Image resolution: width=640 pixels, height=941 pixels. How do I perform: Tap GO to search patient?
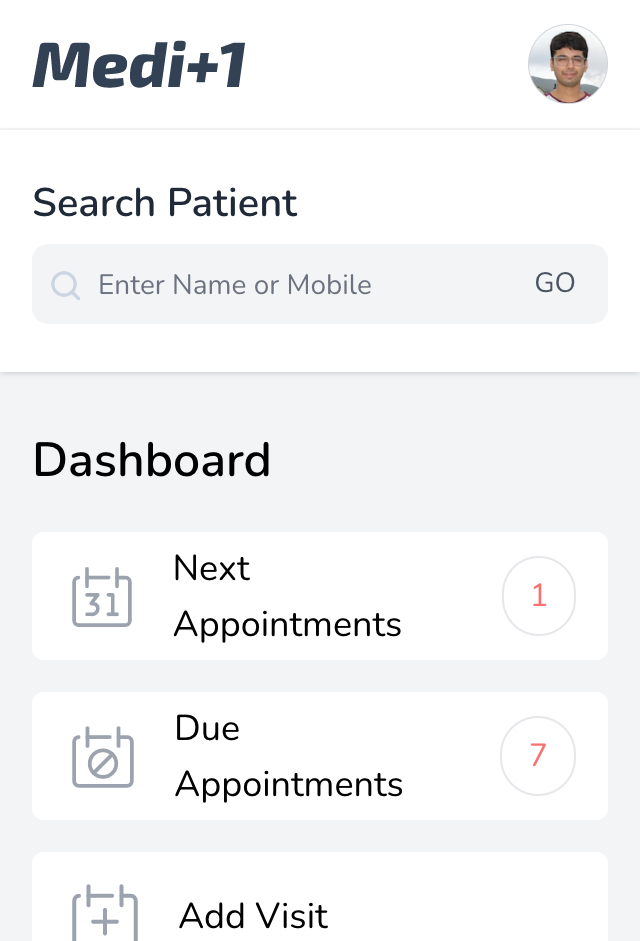point(555,283)
